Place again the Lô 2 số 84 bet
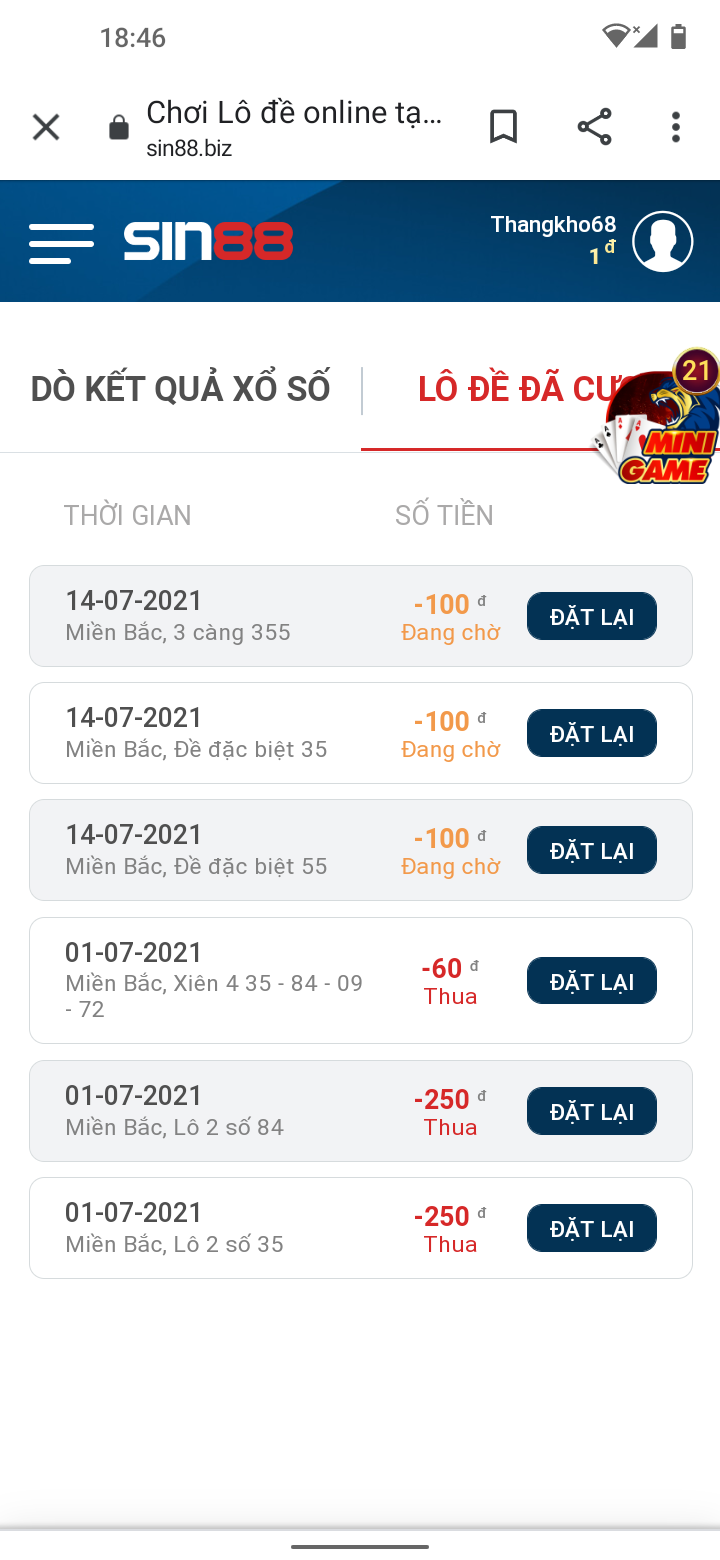The width and height of the screenshot is (720, 1560). pos(591,1111)
